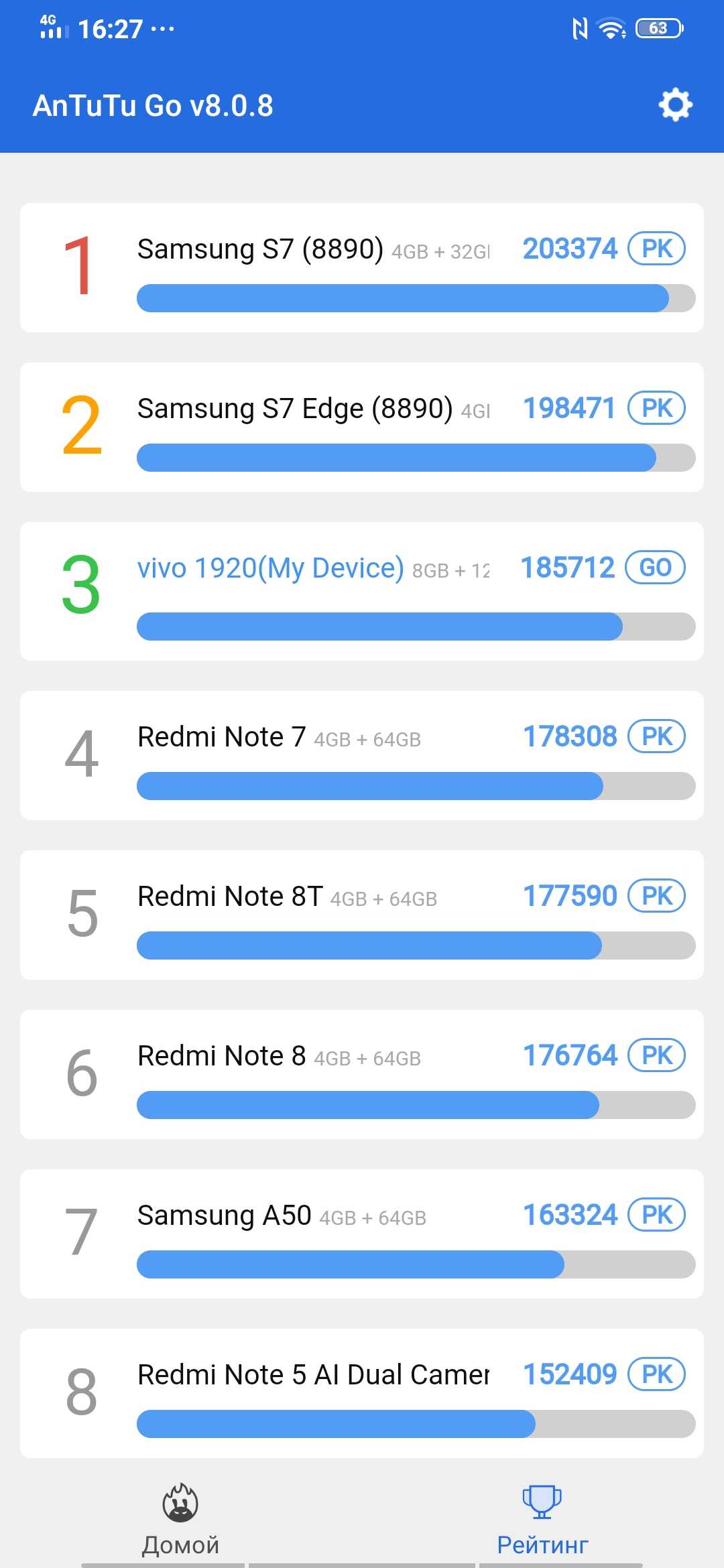This screenshot has height=1568, width=724.
Task: Compare with Samsung S7 Edge via PK
Action: [656, 408]
